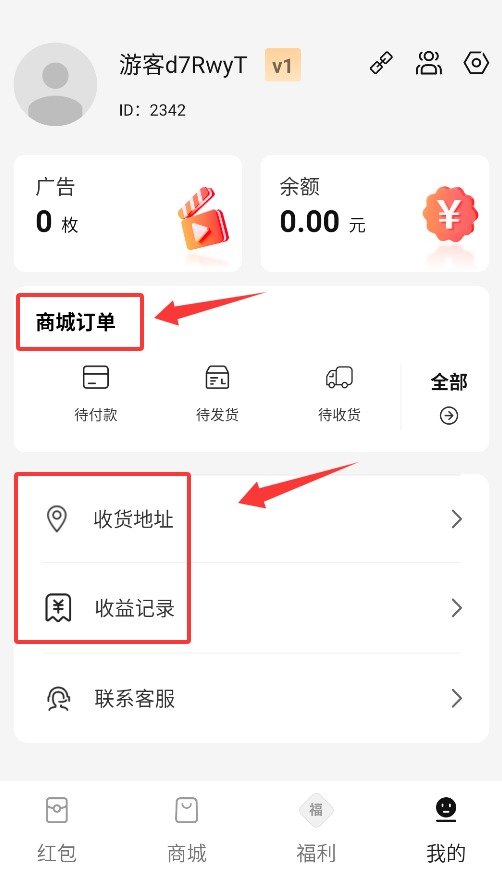This screenshot has width=502, height=870.
Task: Open the 广告 card
Action: [128, 214]
